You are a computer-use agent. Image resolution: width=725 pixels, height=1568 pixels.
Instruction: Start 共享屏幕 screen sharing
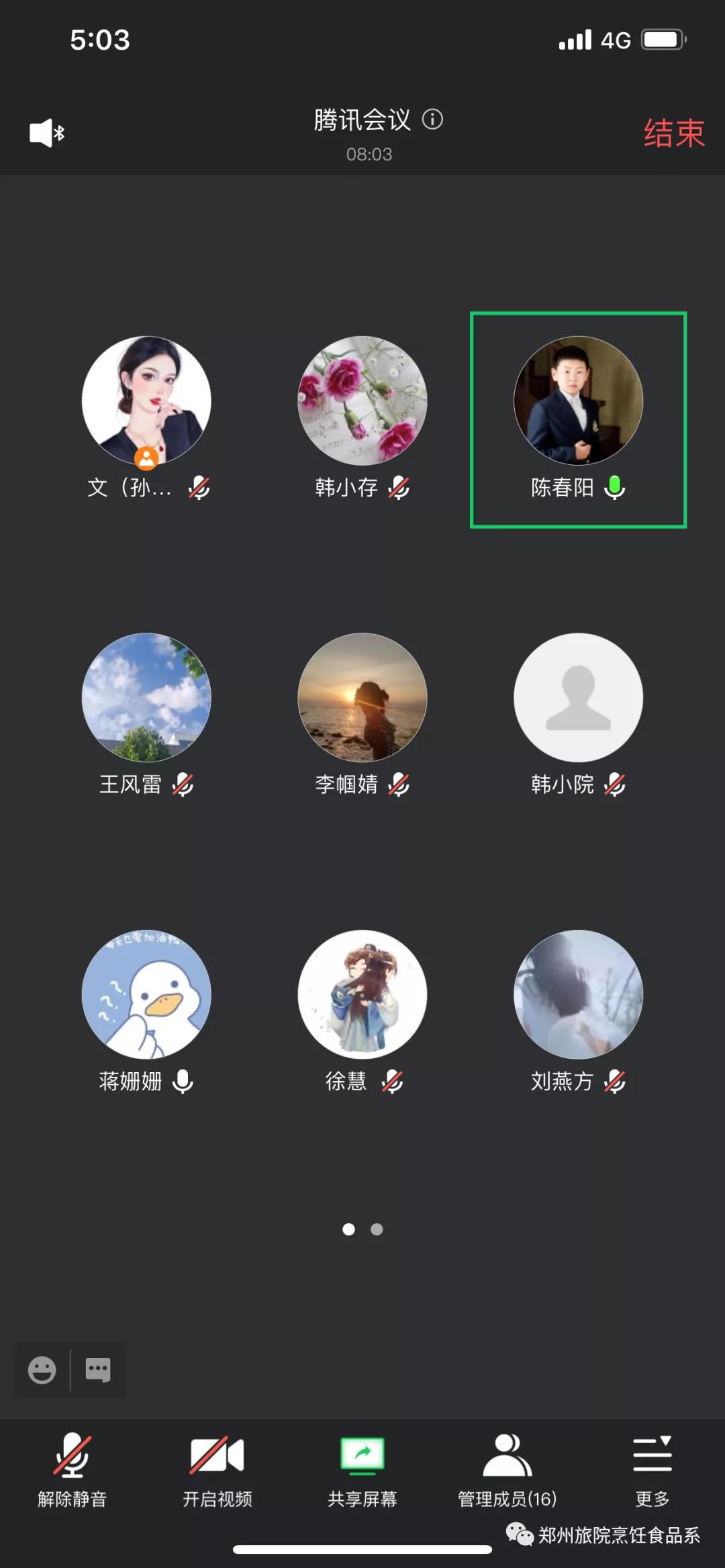(362, 1469)
